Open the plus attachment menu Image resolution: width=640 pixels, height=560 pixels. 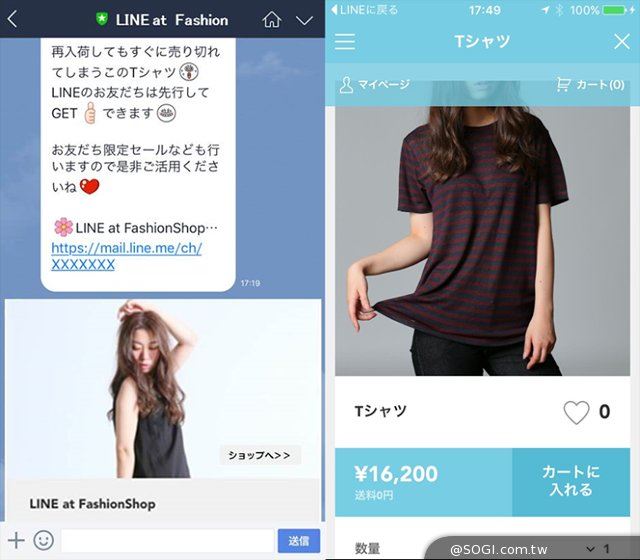16,540
